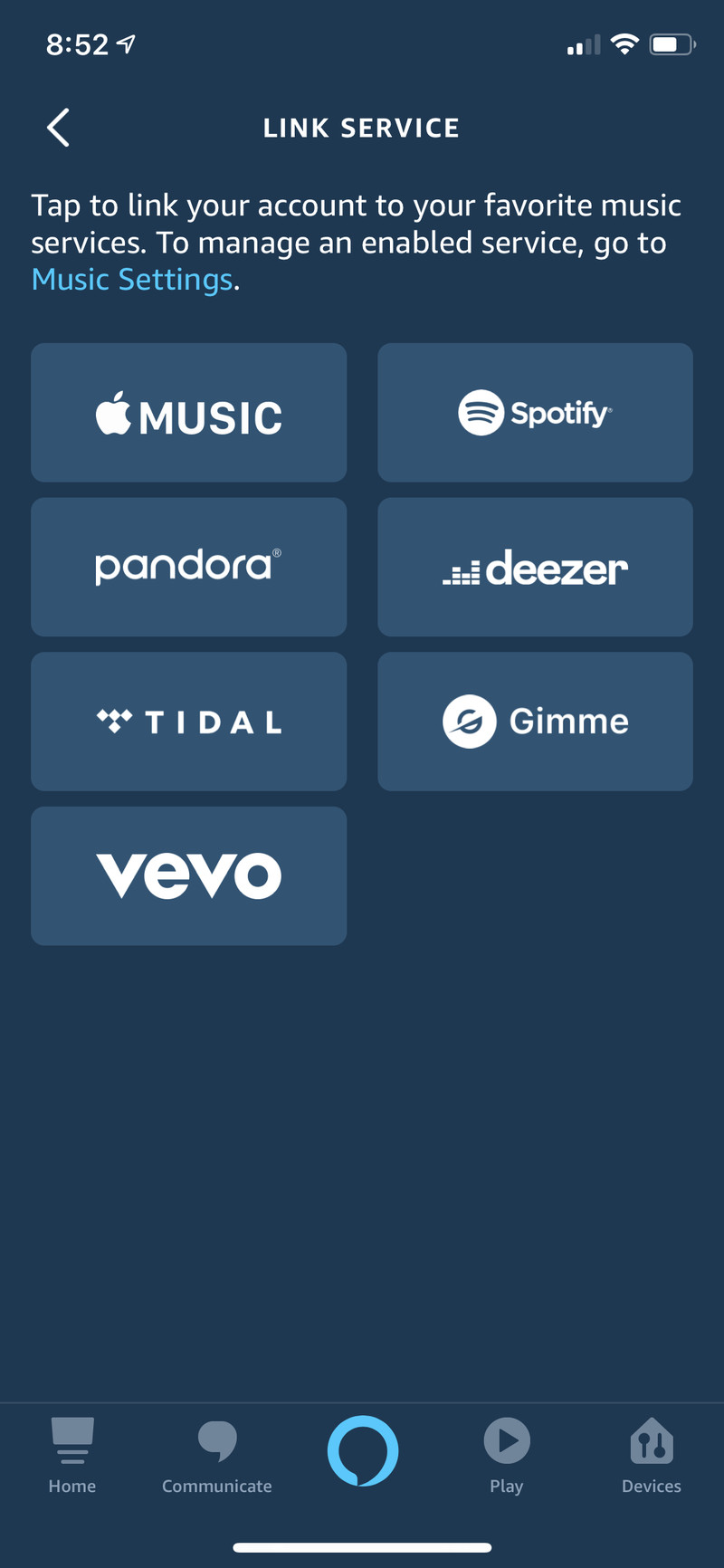The image size is (724, 1568).
Task: Link Apple Music service
Action: (188, 413)
